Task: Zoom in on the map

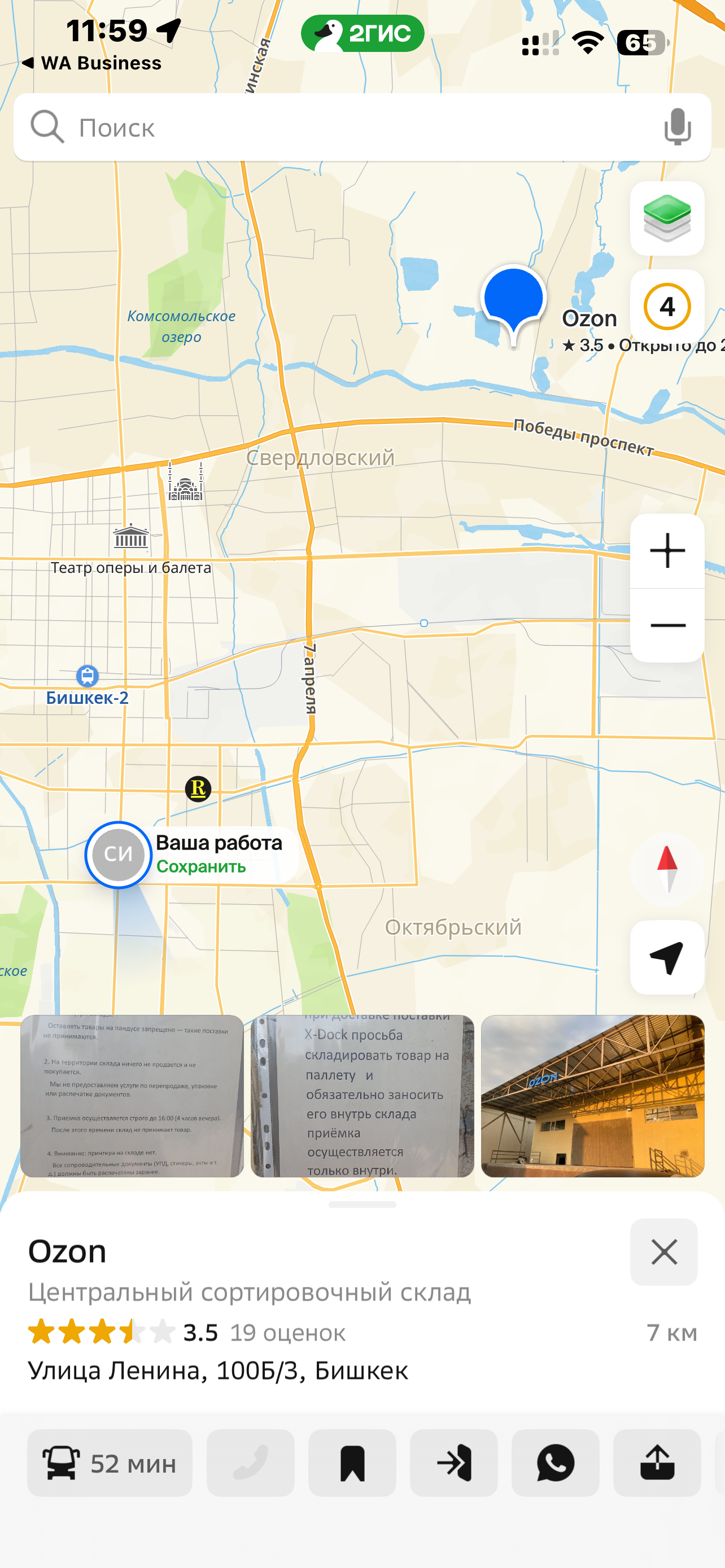Action: pyautogui.click(x=667, y=551)
